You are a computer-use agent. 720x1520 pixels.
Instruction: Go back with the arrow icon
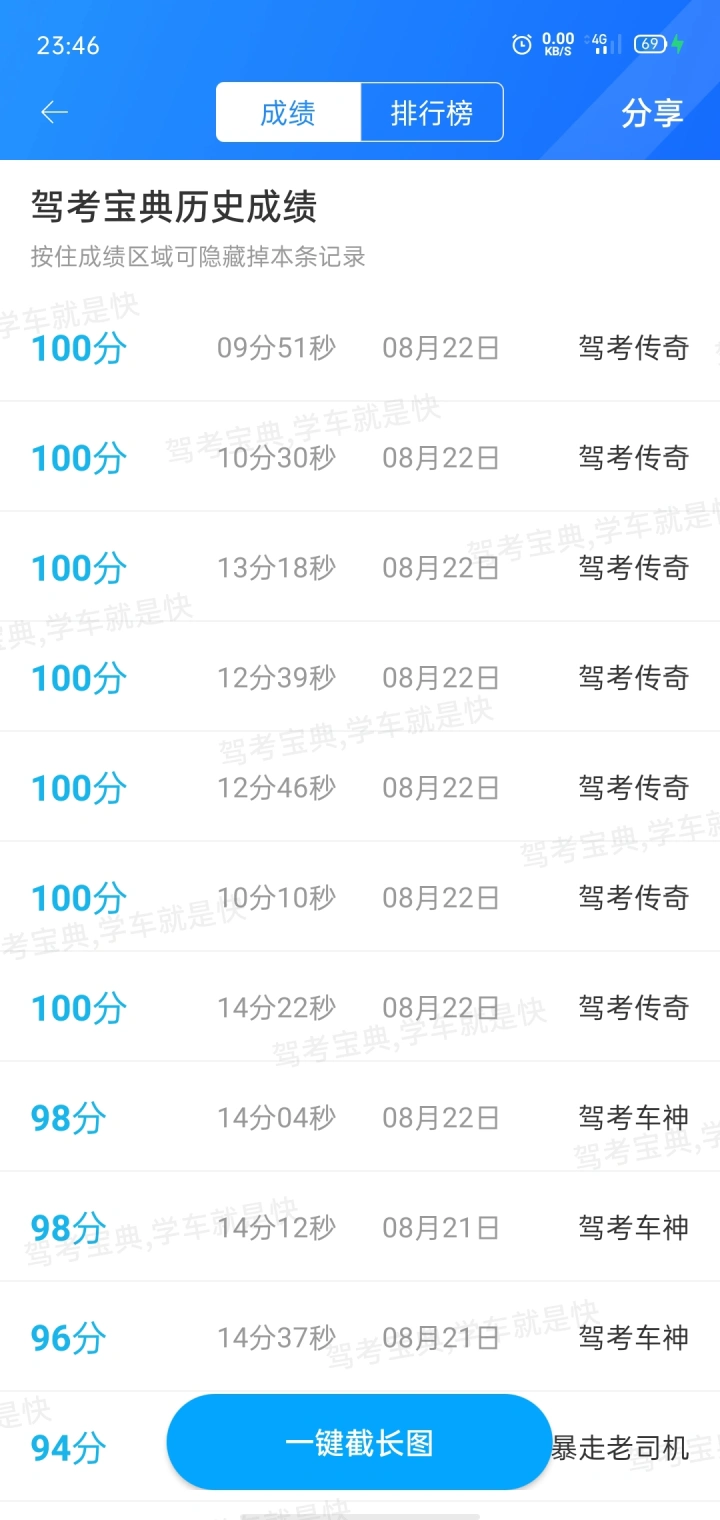click(54, 113)
